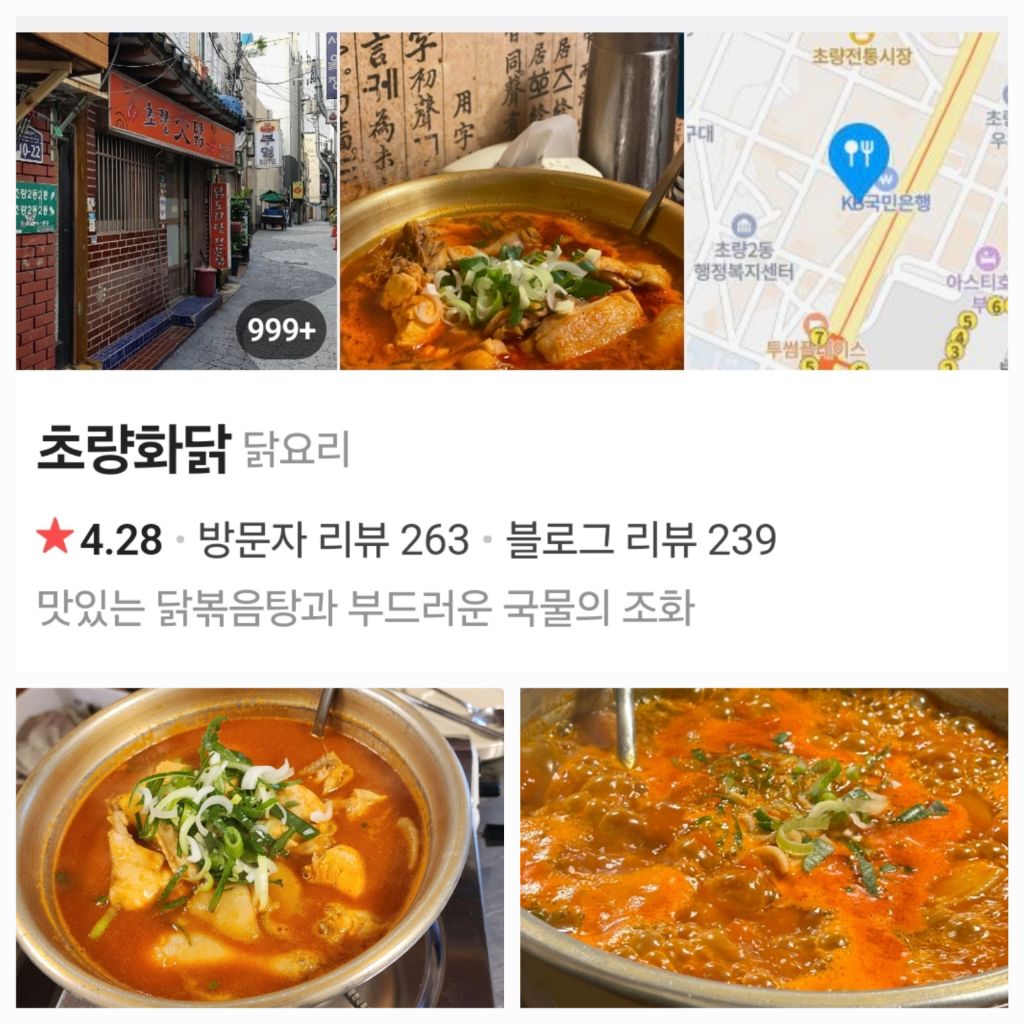Open the chicken stew photo in the brass pot
Viewport: 1024px width, 1024px height.
pos(260,848)
